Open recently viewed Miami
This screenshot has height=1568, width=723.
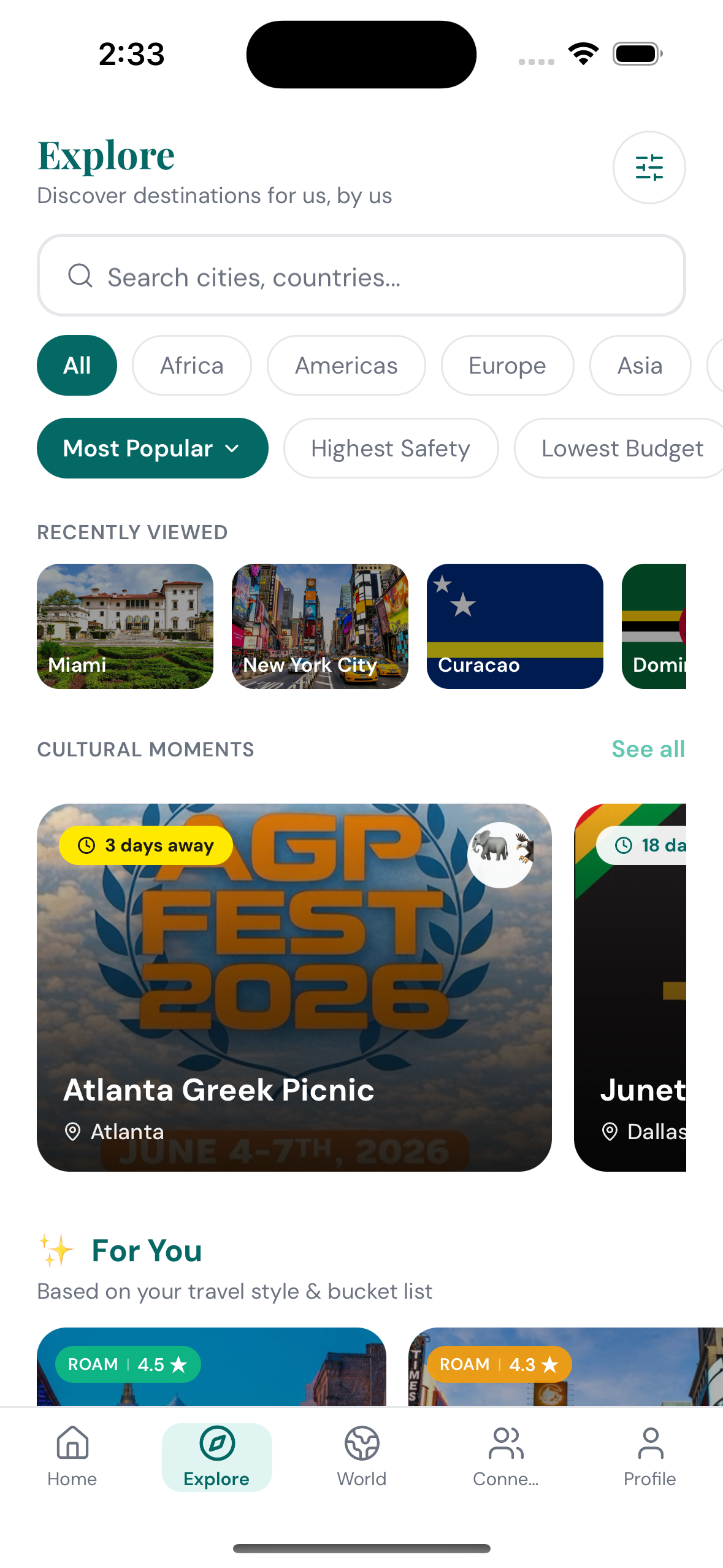point(125,626)
